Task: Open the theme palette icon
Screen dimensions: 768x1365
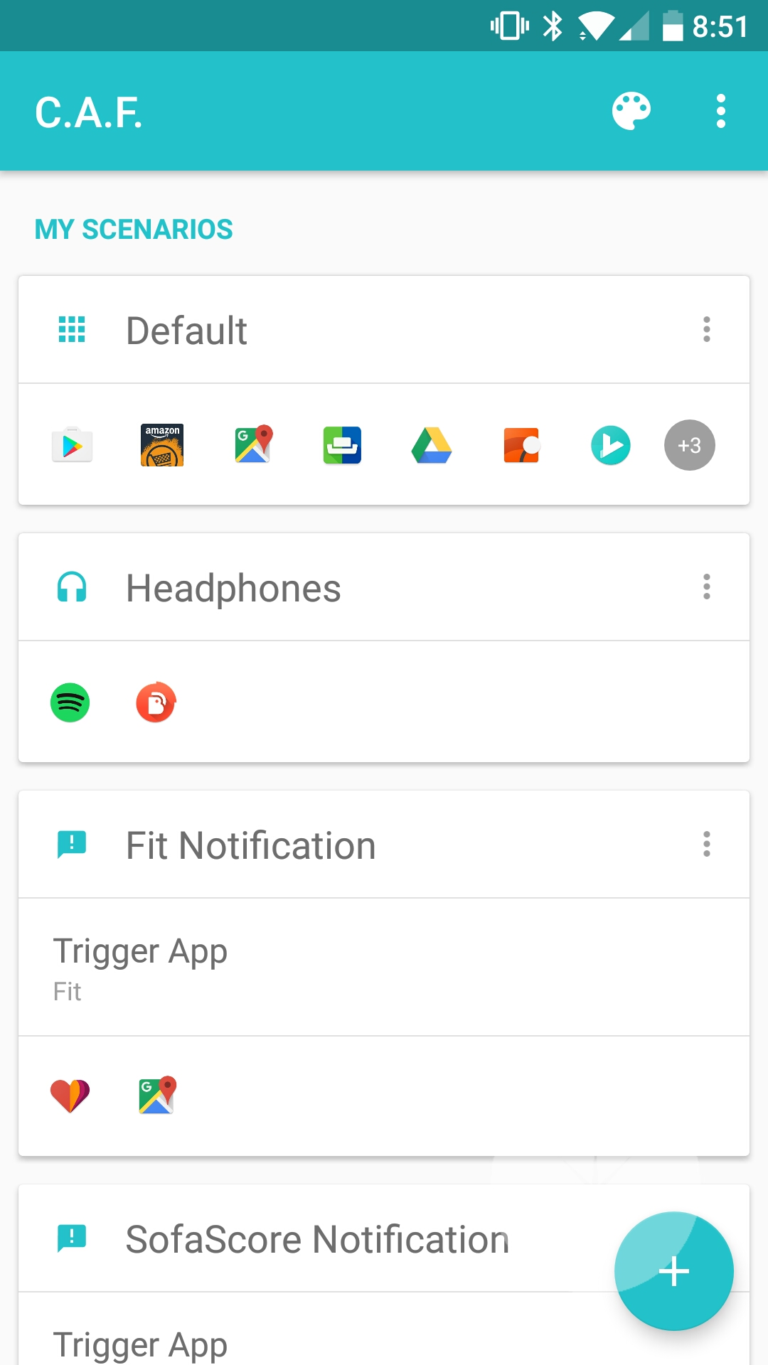Action: pos(631,111)
